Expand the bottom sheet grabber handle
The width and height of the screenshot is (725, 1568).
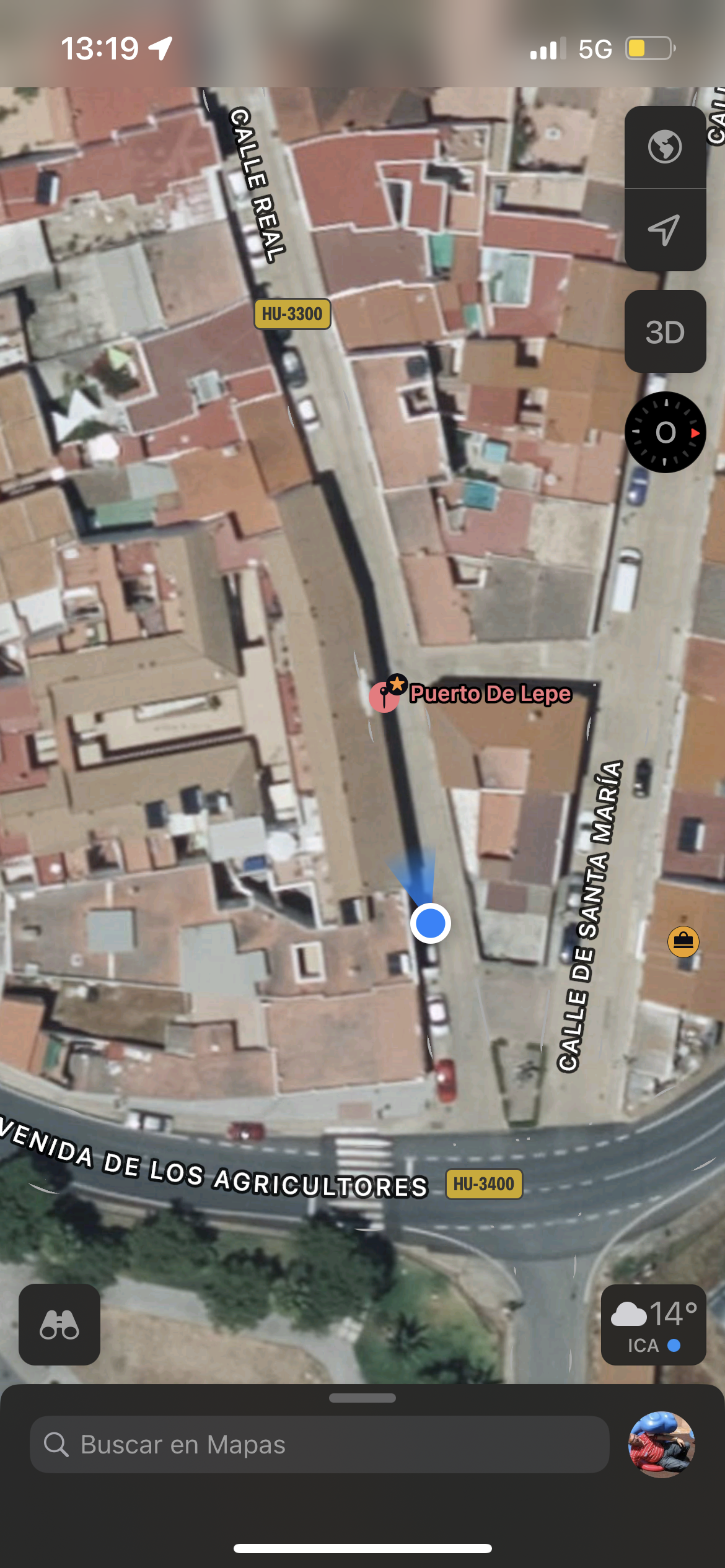pyautogui.click(x=362, y=1398)
